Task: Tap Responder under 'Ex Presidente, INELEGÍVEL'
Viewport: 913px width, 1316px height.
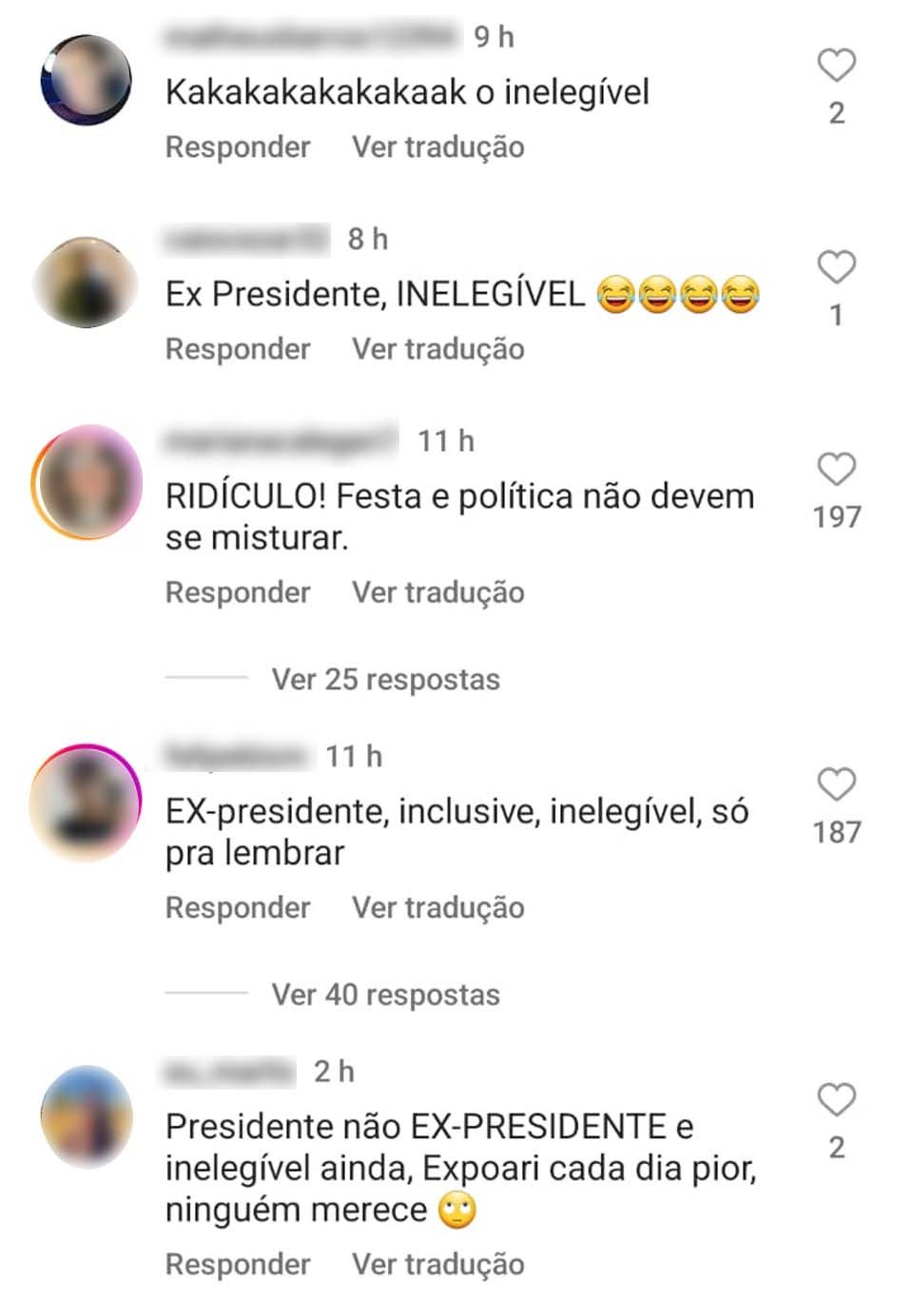Action: (x=238, y=349)
